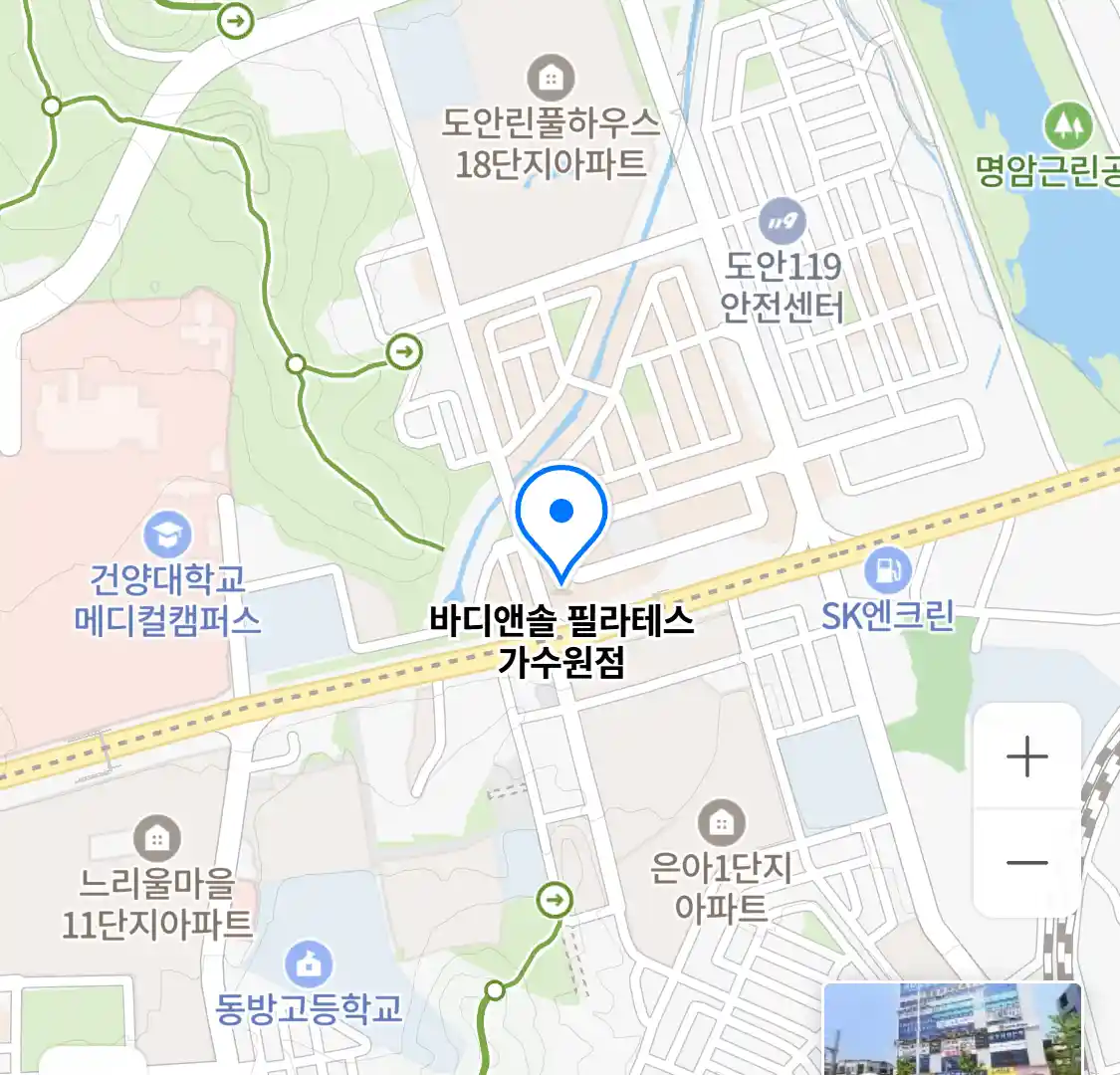Open the 느리울마을 11단지아파트 marker
This screenshot has width=1120, height=1075.
(x=156, y=839)
